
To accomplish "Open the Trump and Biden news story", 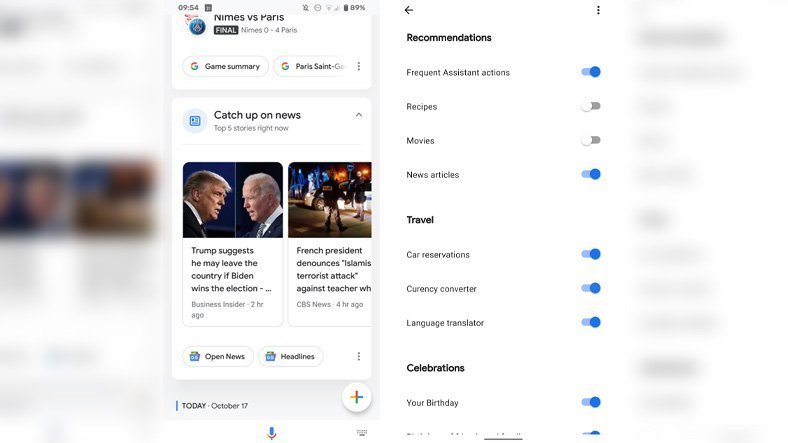I will 232,243.
